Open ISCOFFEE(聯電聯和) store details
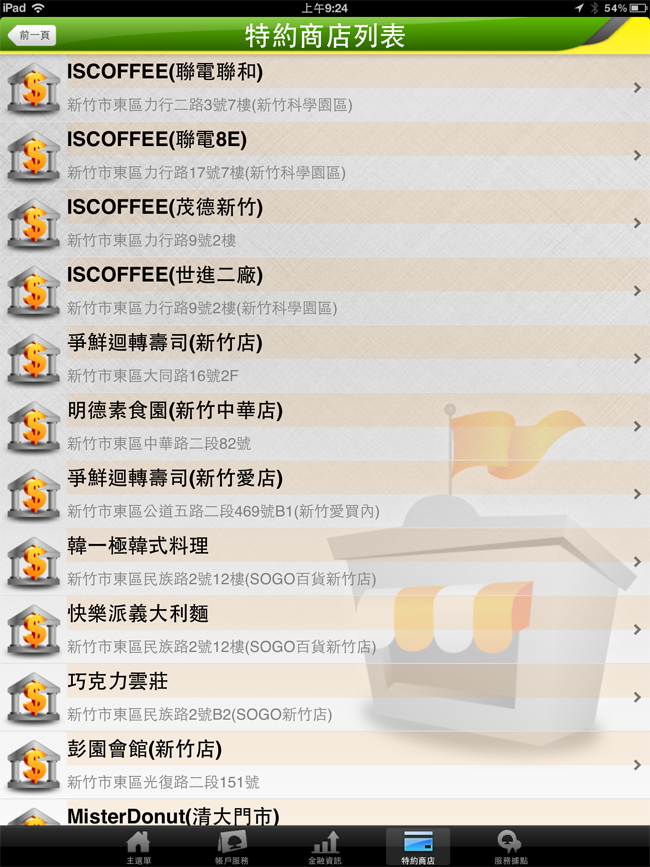650x867 pixels. (325, 88)
